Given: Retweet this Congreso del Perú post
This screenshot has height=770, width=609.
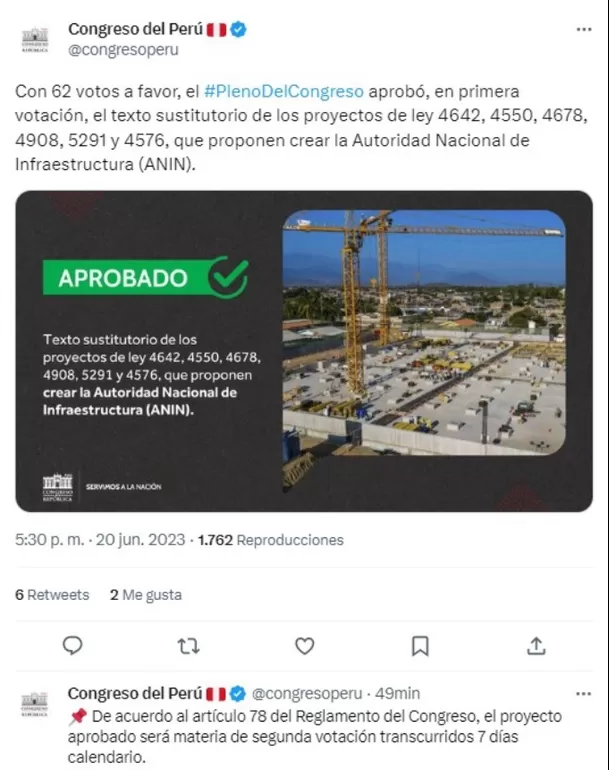Looking at the screenshot, I should [188, 646].
